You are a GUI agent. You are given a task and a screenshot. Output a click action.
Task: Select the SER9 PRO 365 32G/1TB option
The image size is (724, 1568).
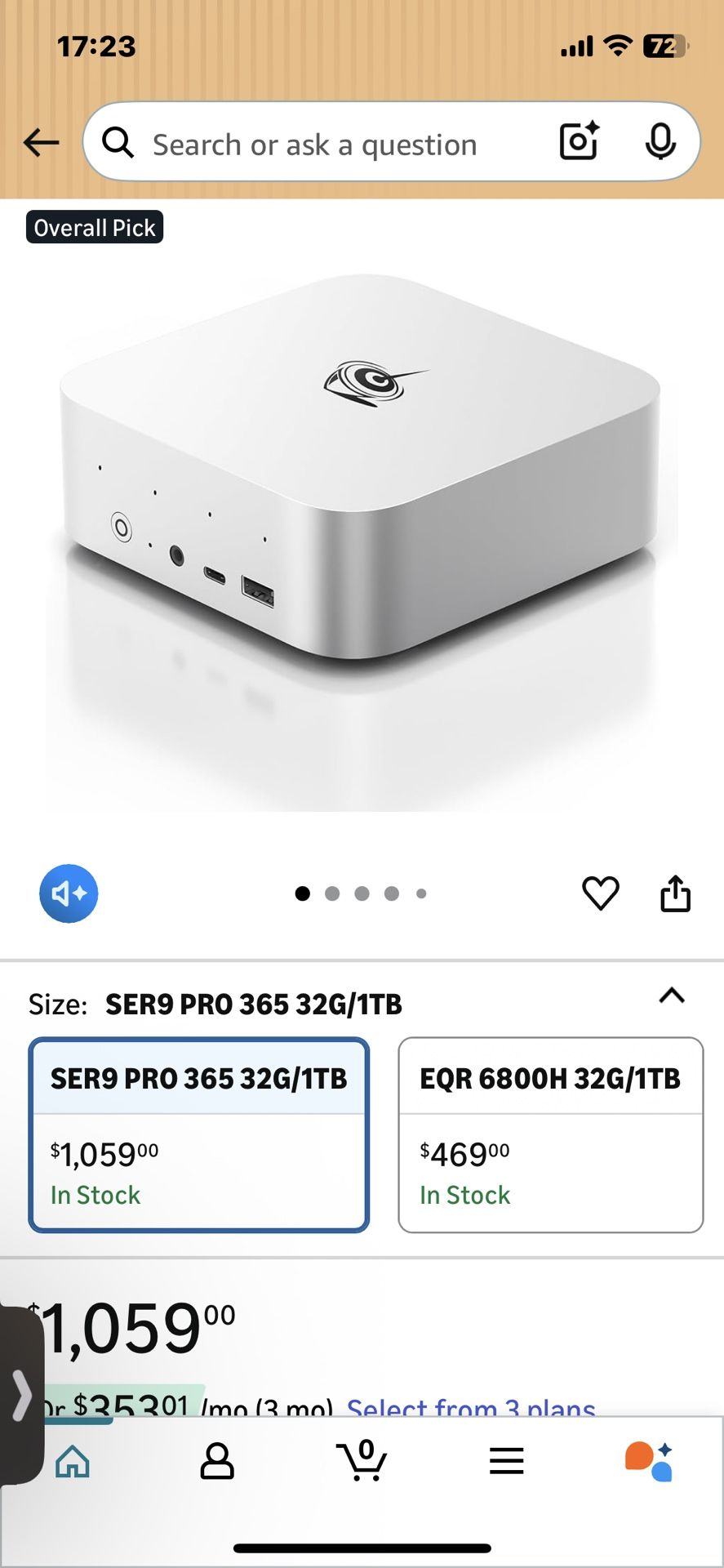click(199, 1134)
